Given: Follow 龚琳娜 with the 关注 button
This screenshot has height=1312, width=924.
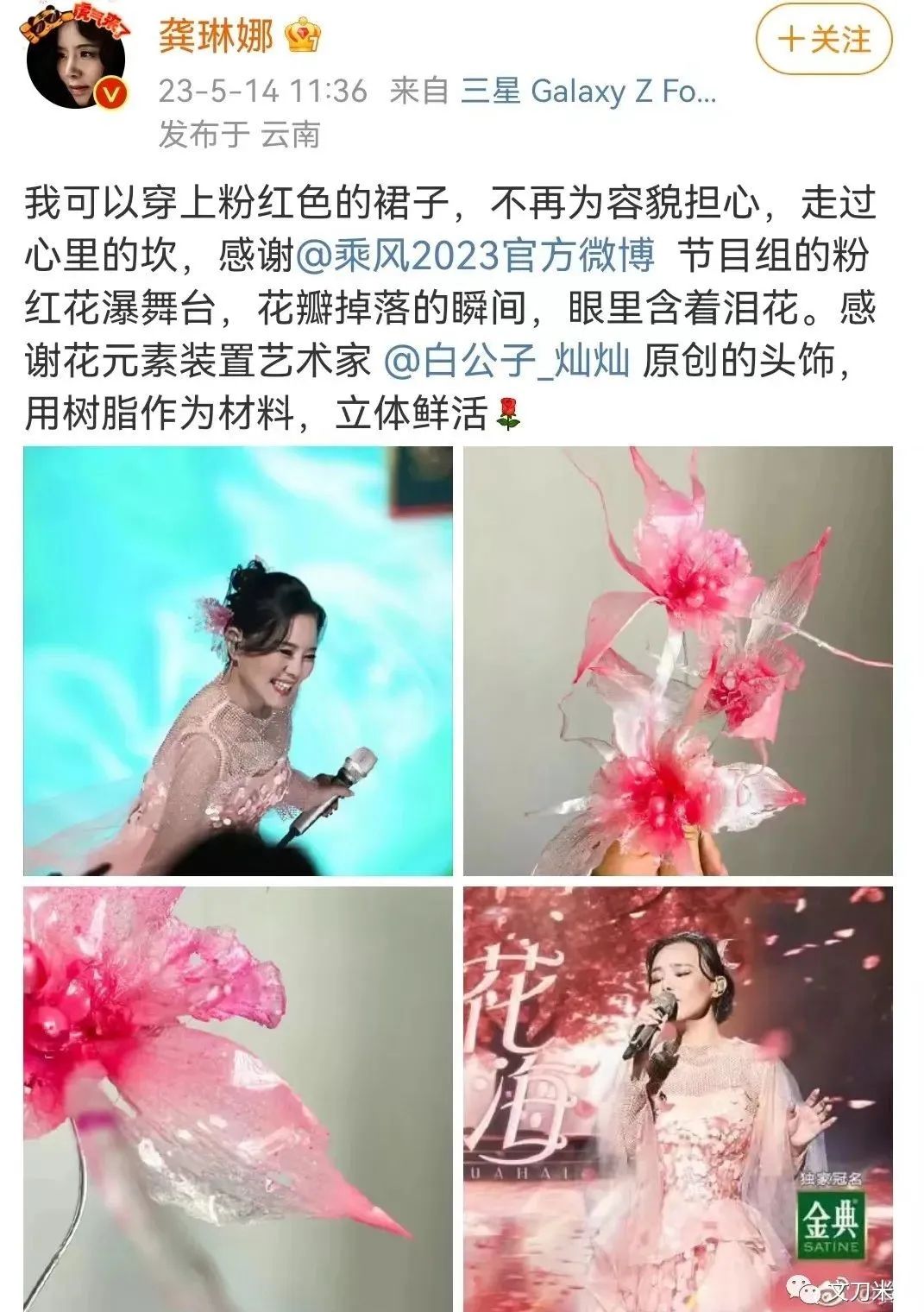Looking at the screenshot, I should click(823, 40).
